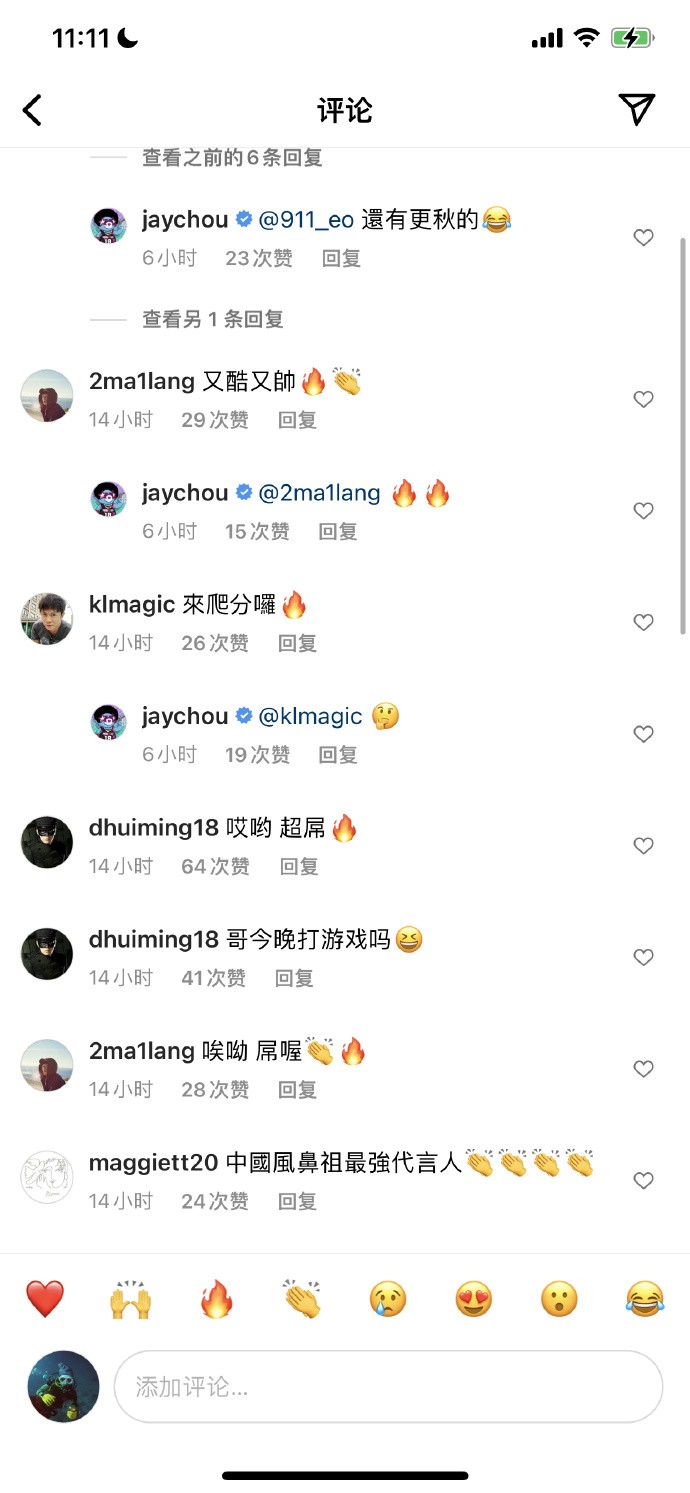Reply to 2ma1lang's 又酷又帥 comment
Screen dimensions: 690x1493
click(x=297, y=420)
